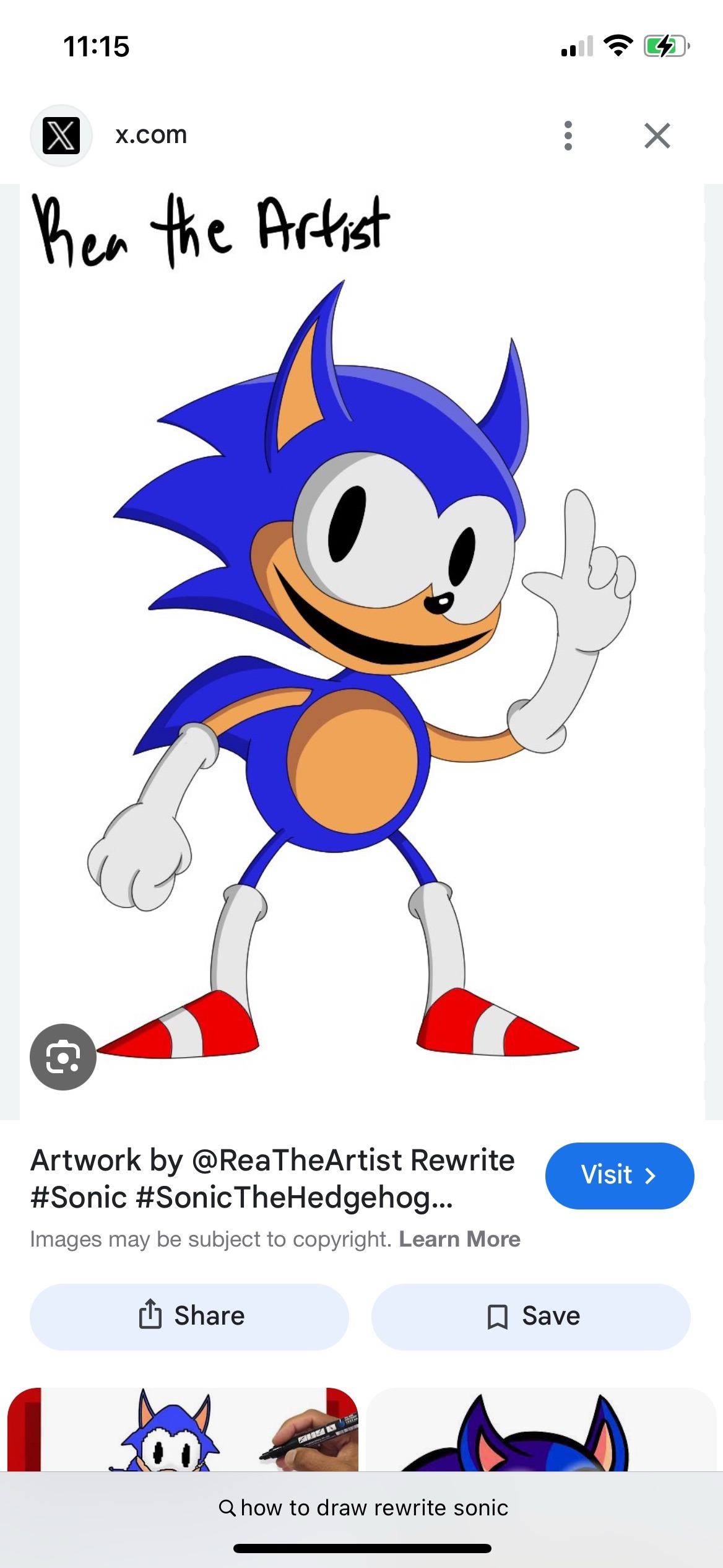The width and height of the screenshot is (723, 1568).
Task: Open the Learn More copyright link
Action: tap(459, 1239)
